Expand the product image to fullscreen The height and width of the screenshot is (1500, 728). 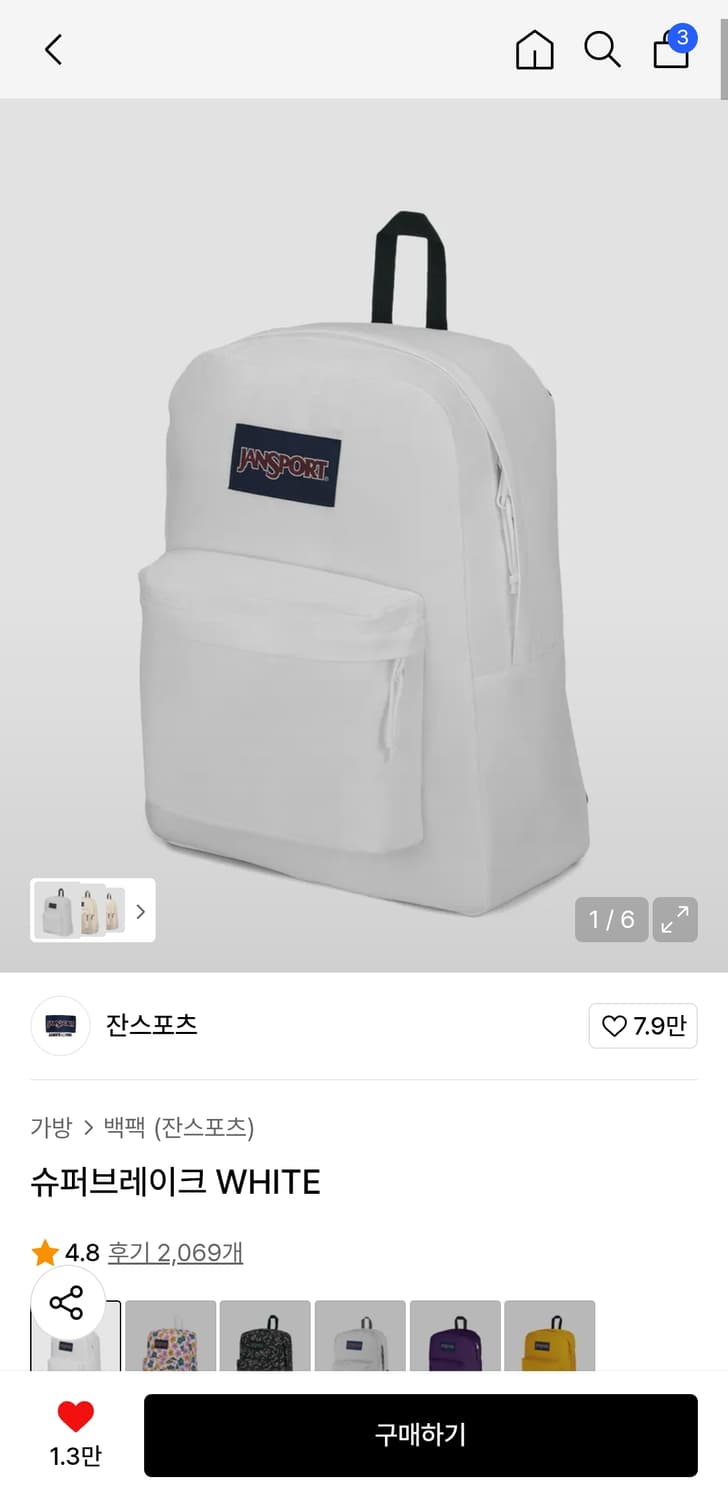pyautogui.click(x=675, y=919)
